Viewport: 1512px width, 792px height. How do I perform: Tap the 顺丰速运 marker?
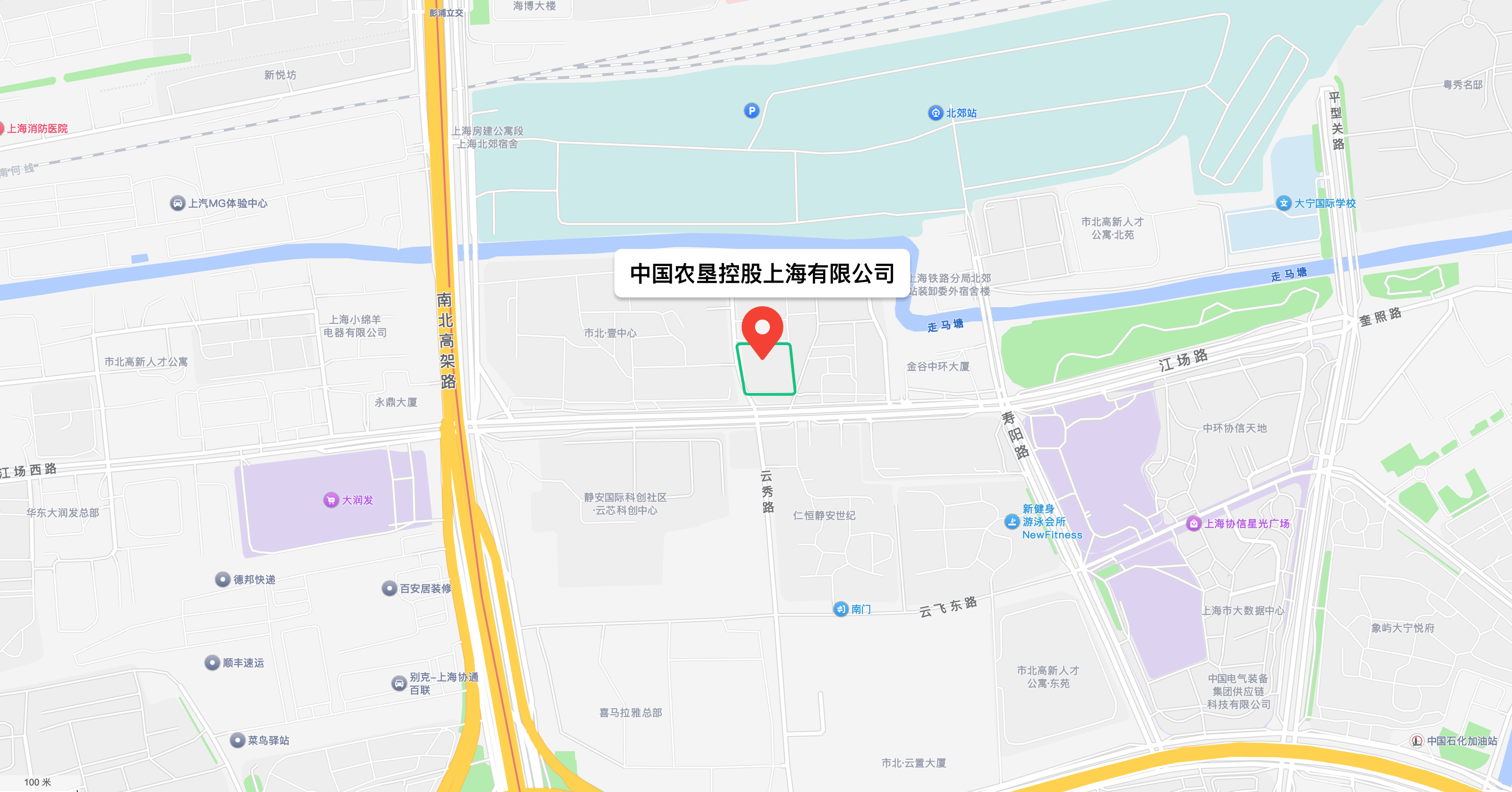[212, 663]
